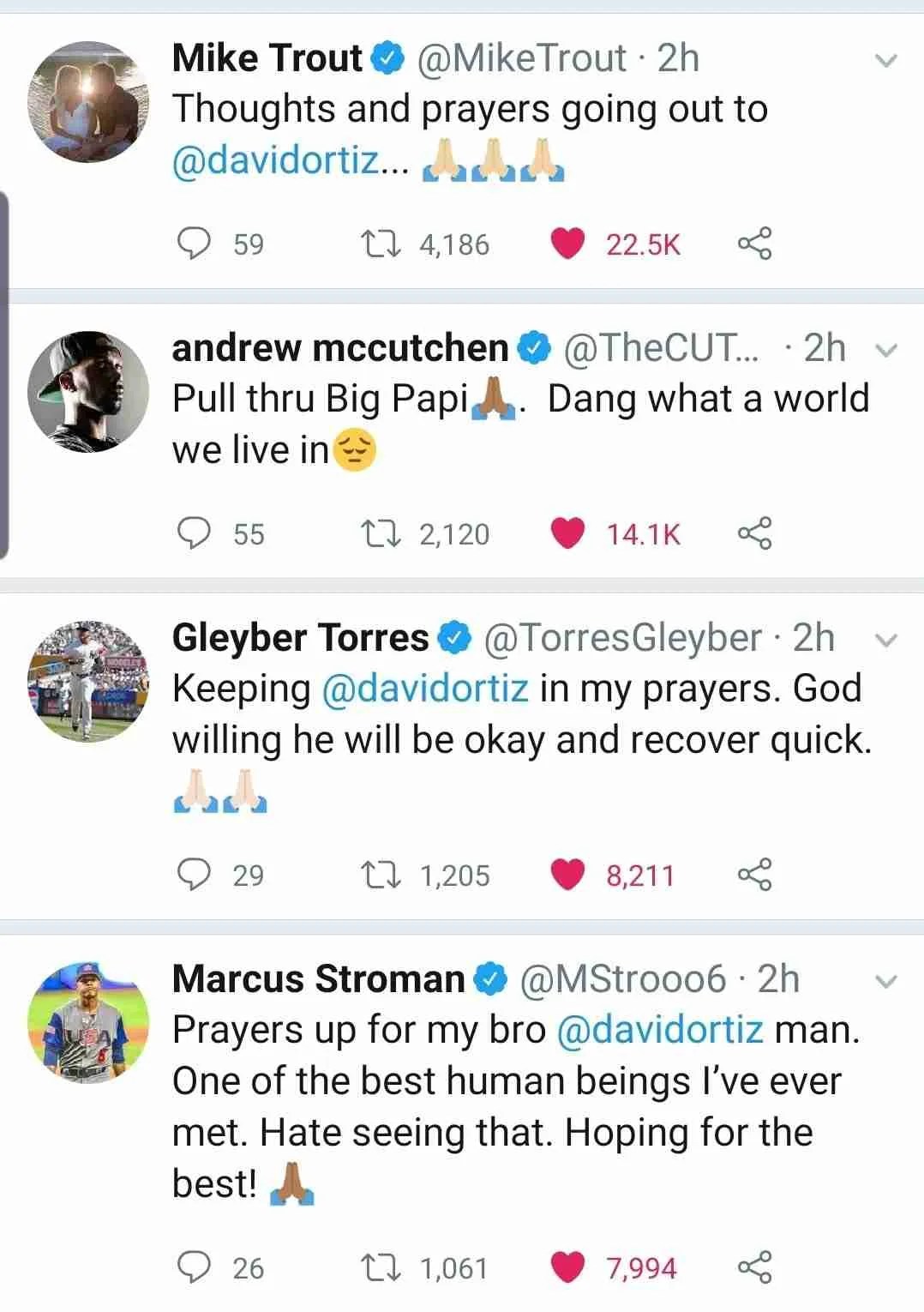This screenshot has width=924, height=1312.
Task: Open @davidortiz mention in Gleyber Torres's tweet
Action: pos(425,689)
